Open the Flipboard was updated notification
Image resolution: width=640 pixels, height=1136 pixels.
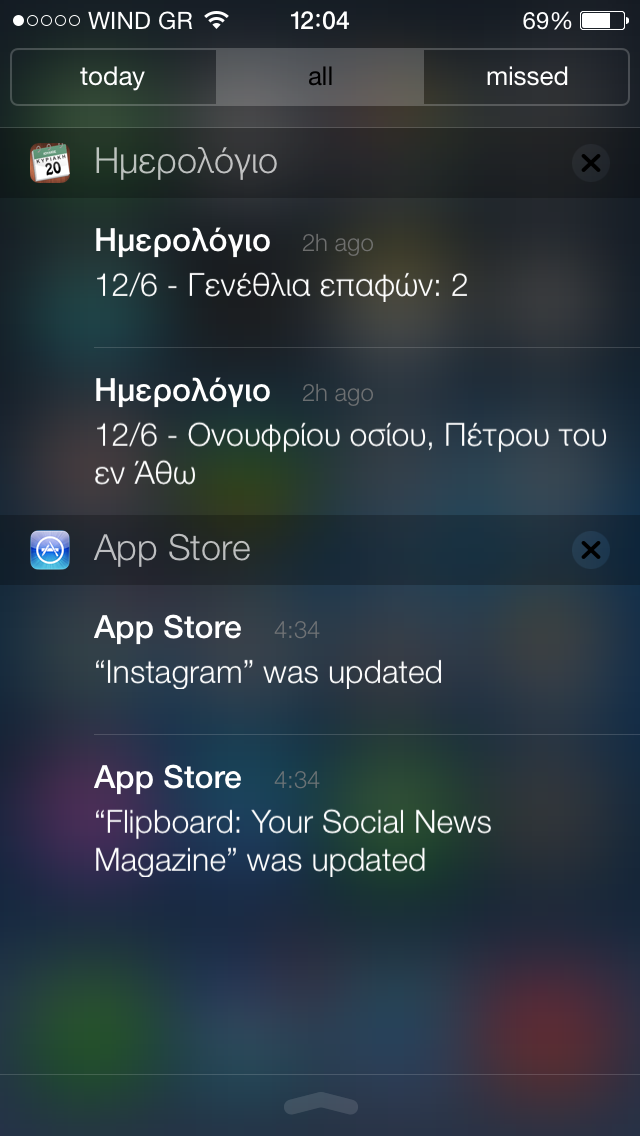click(x=320, y=819)
